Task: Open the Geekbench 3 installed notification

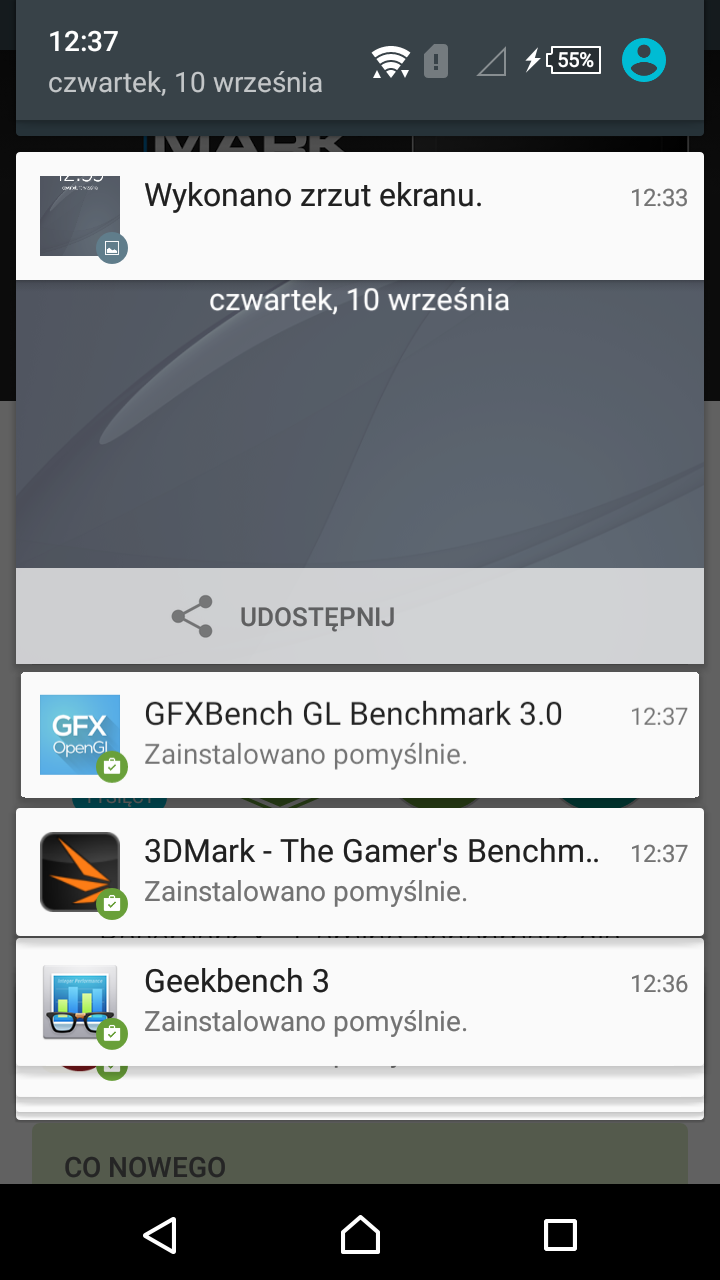Action: pos(360,1002)
